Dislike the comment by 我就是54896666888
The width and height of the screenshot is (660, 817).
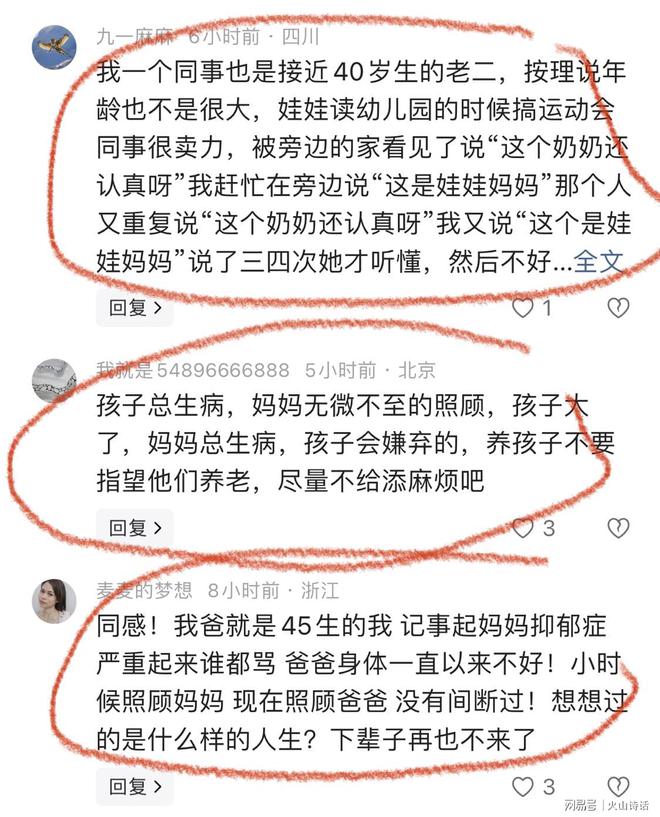point(619,528)
